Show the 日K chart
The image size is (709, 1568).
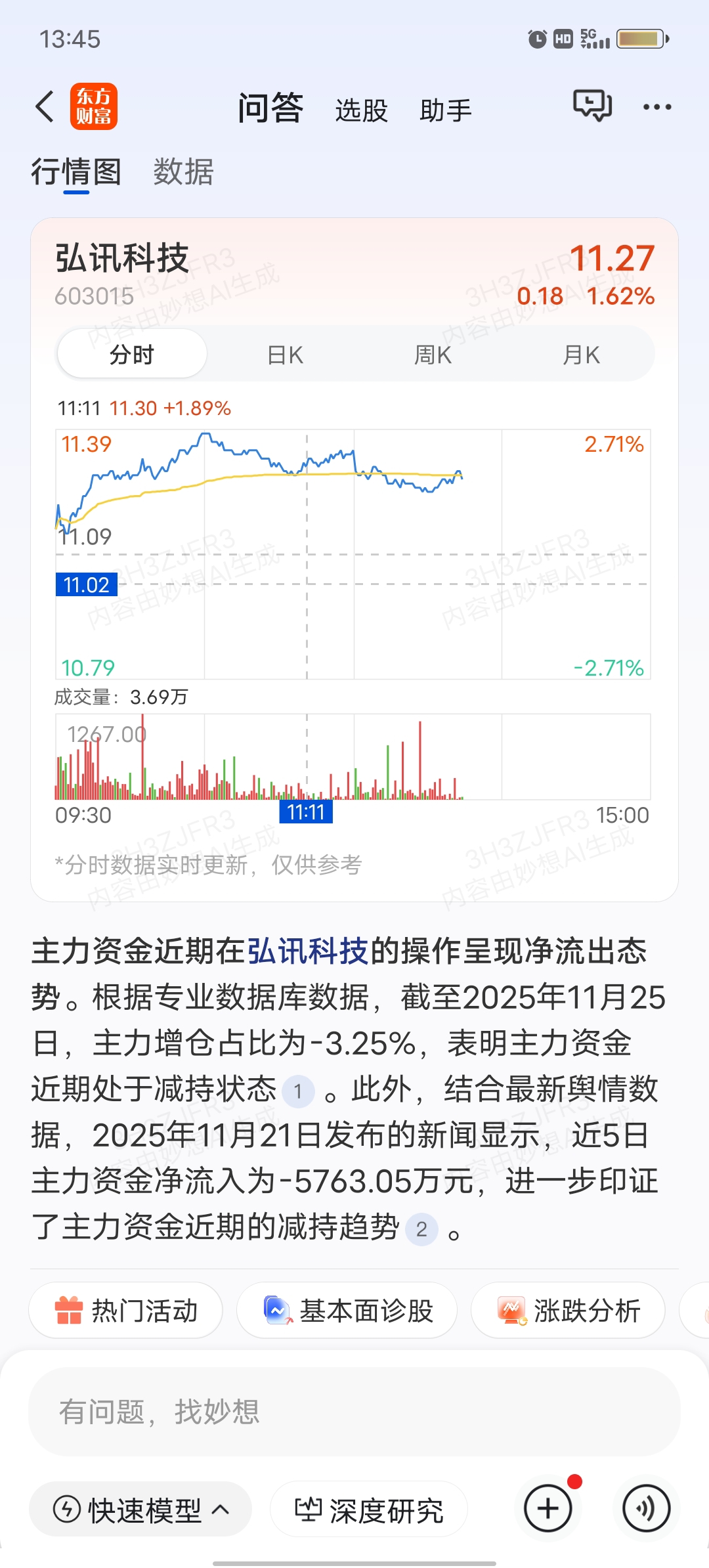point(285,355)
